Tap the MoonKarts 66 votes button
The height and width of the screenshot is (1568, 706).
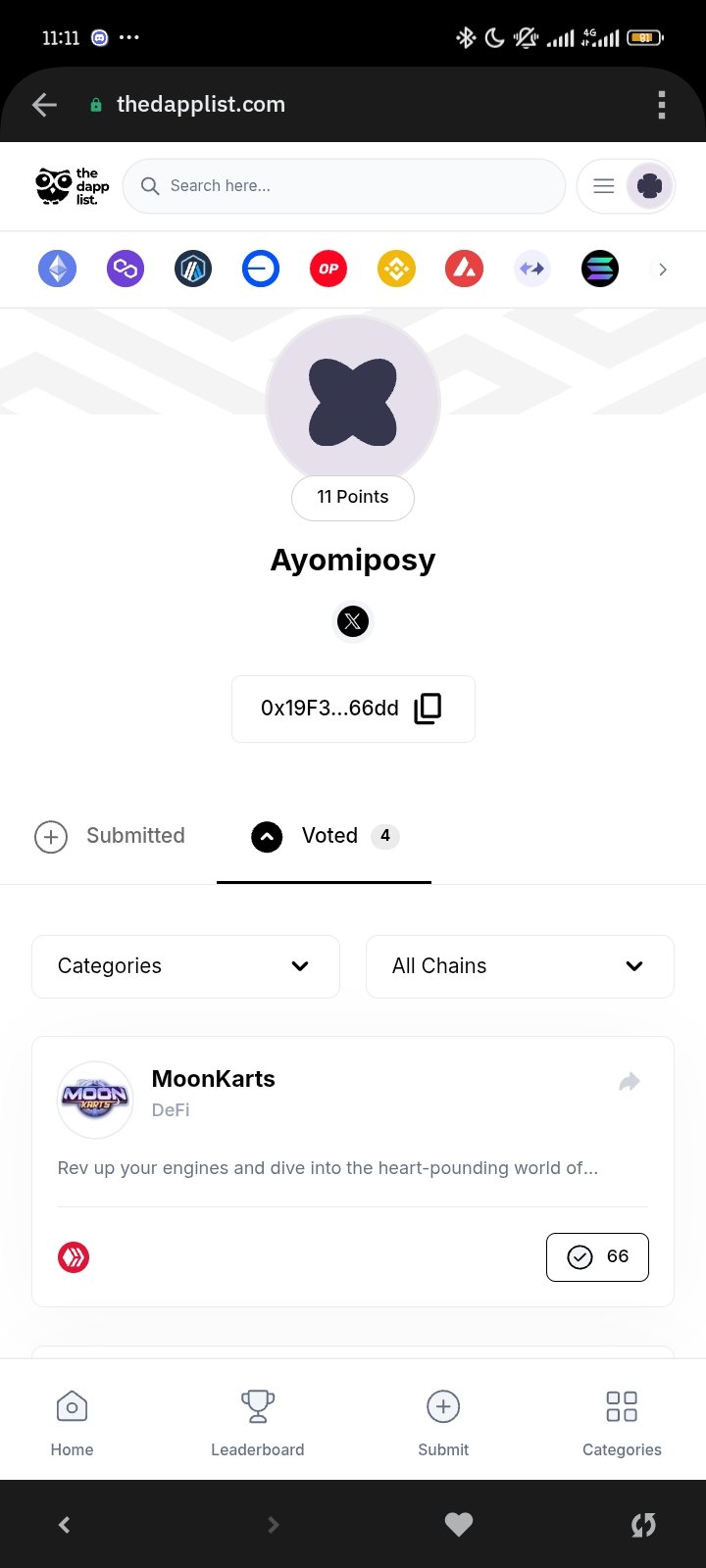point(597,1257)
